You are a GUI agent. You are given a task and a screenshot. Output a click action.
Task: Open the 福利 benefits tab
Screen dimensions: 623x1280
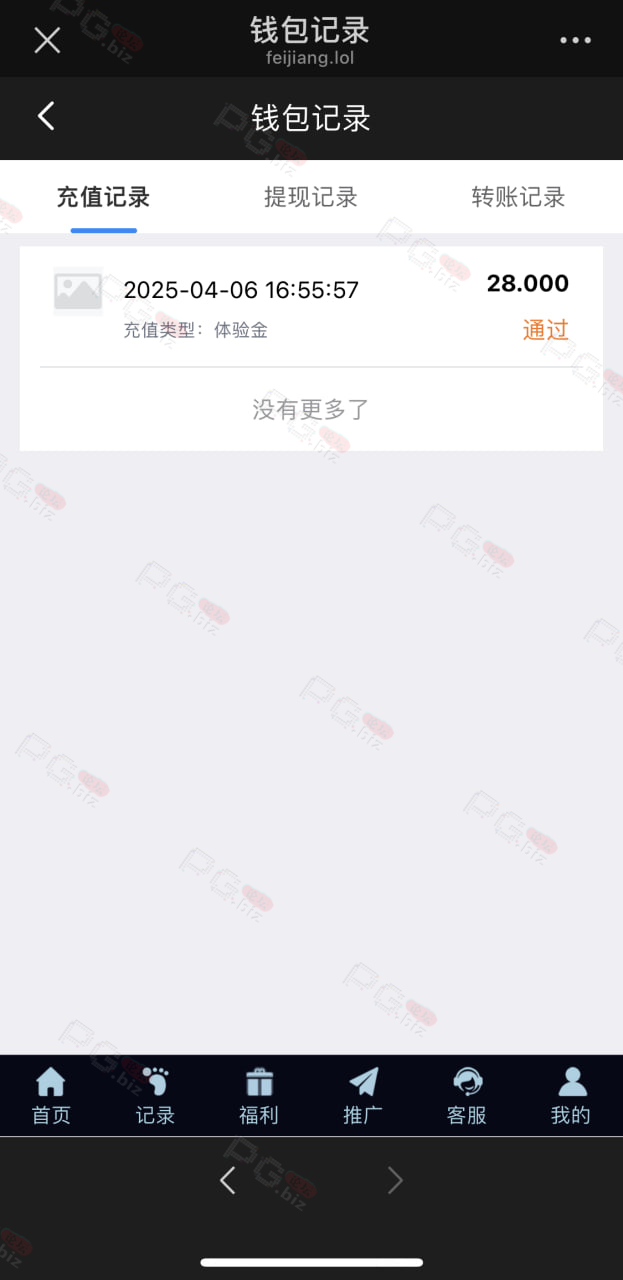coord(259,1096)
